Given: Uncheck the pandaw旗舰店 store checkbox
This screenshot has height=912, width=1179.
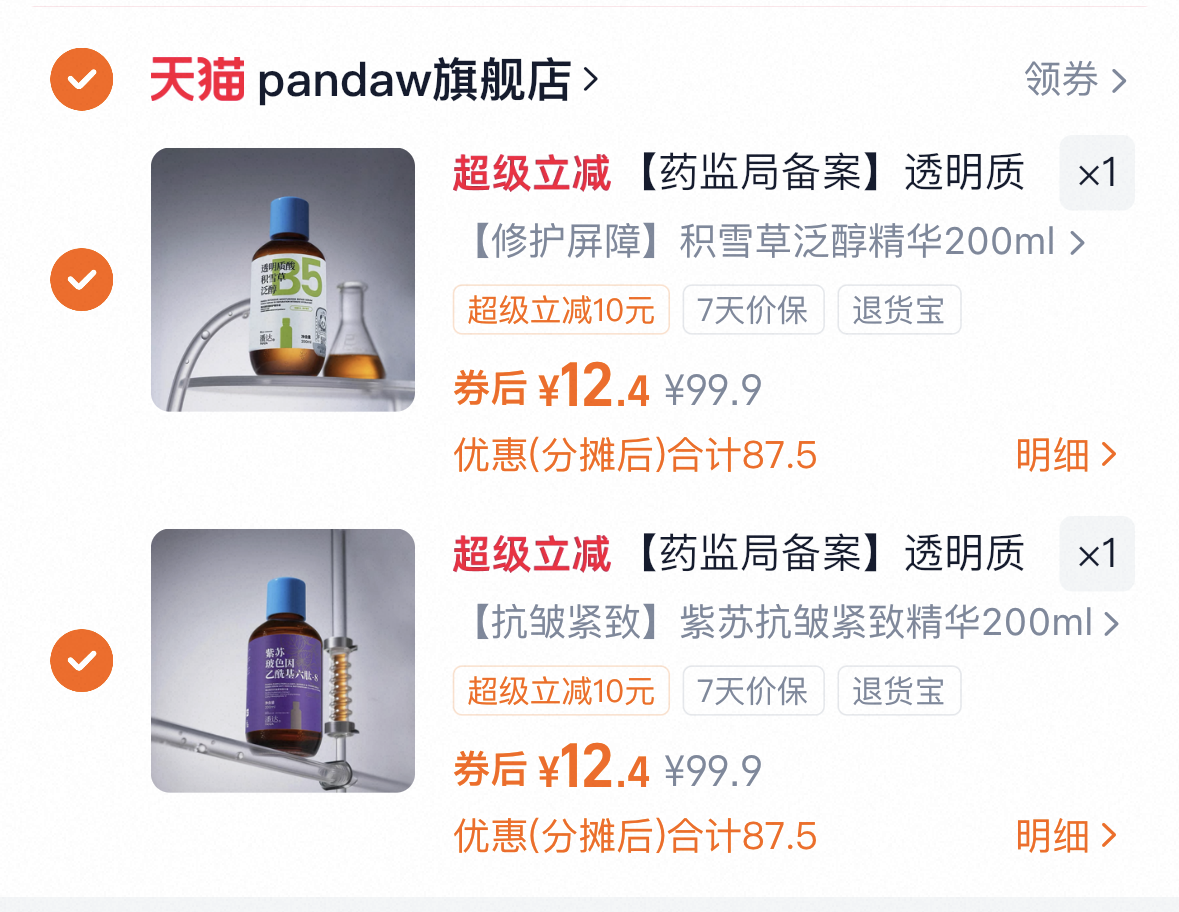Looking at the screenshot, I should [82, 79].
